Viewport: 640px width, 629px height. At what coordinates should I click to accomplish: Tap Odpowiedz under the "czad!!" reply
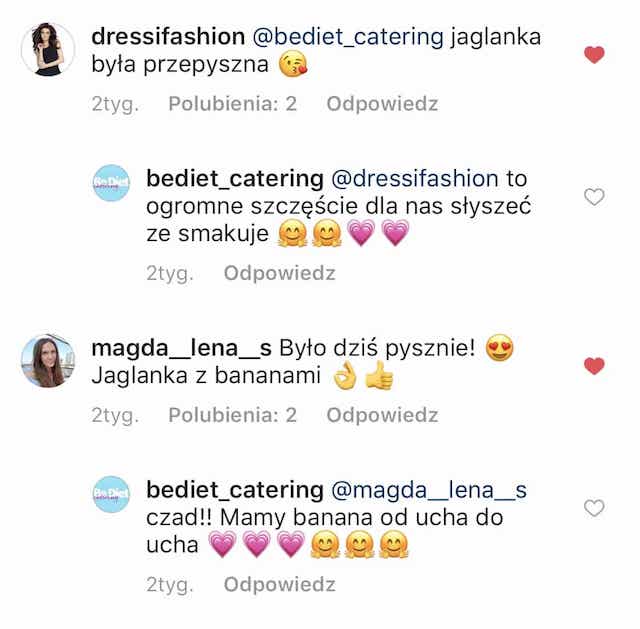coord(280,584)
